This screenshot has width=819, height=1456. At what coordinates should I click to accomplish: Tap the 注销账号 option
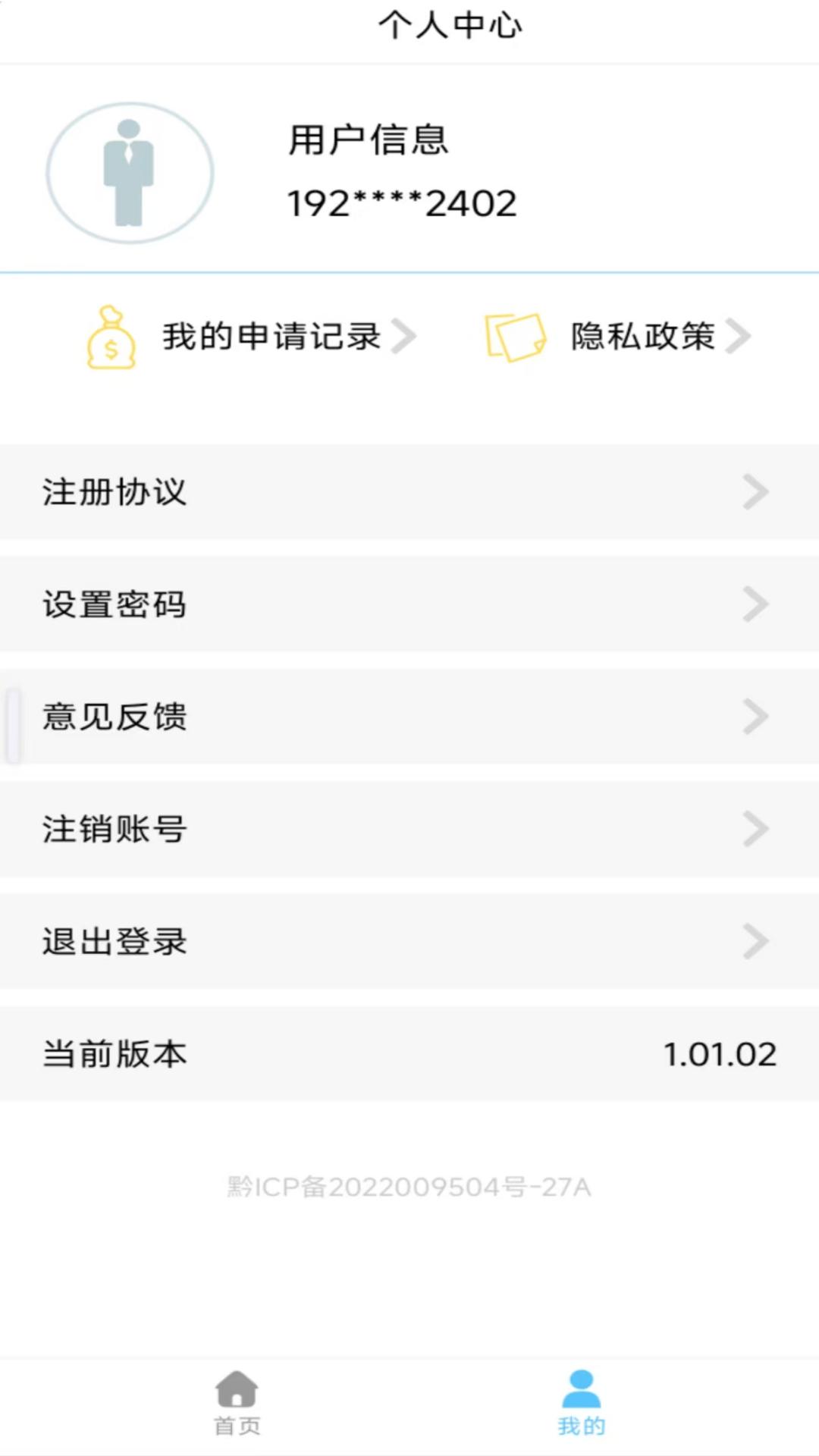point(115,830)
